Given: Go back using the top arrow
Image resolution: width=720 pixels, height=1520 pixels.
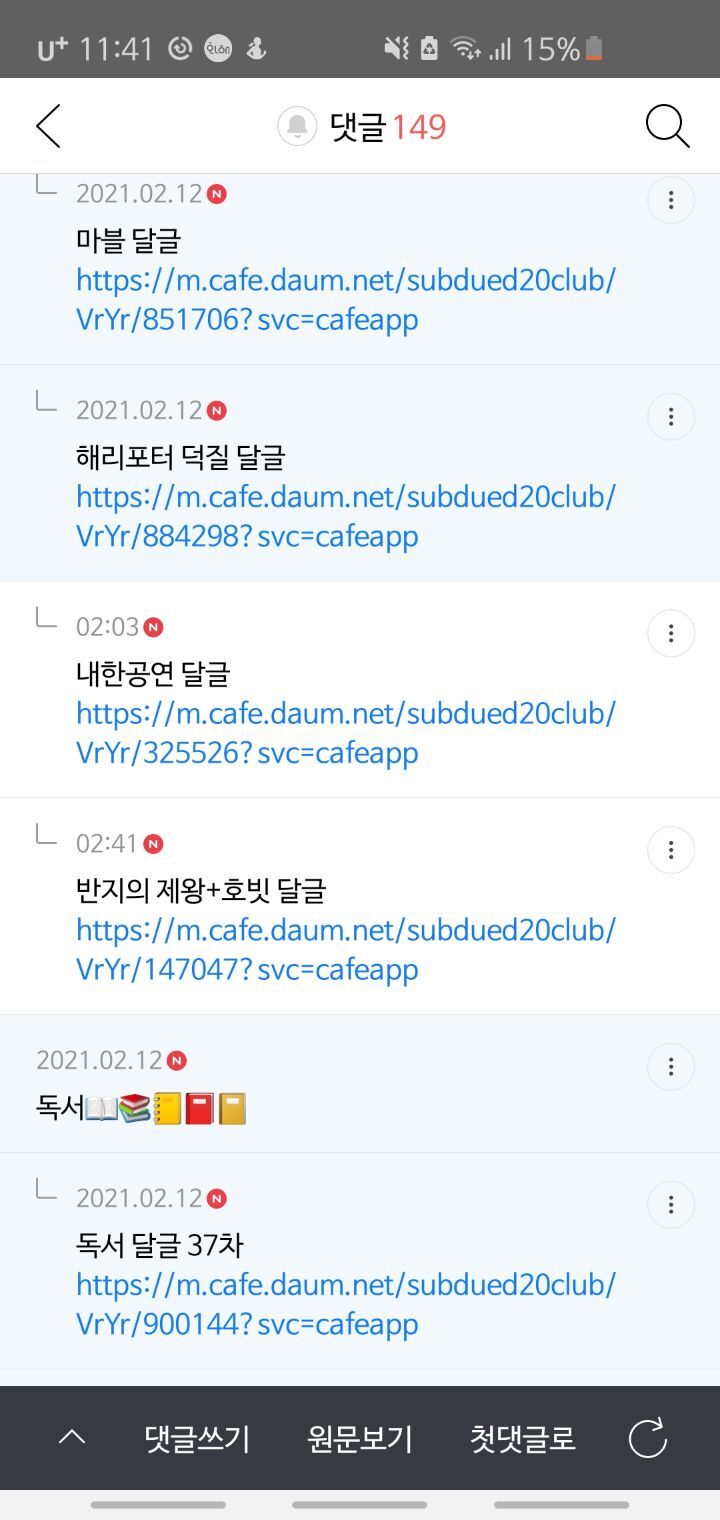Looking at the screenshot, I should [x=49, y=127].
